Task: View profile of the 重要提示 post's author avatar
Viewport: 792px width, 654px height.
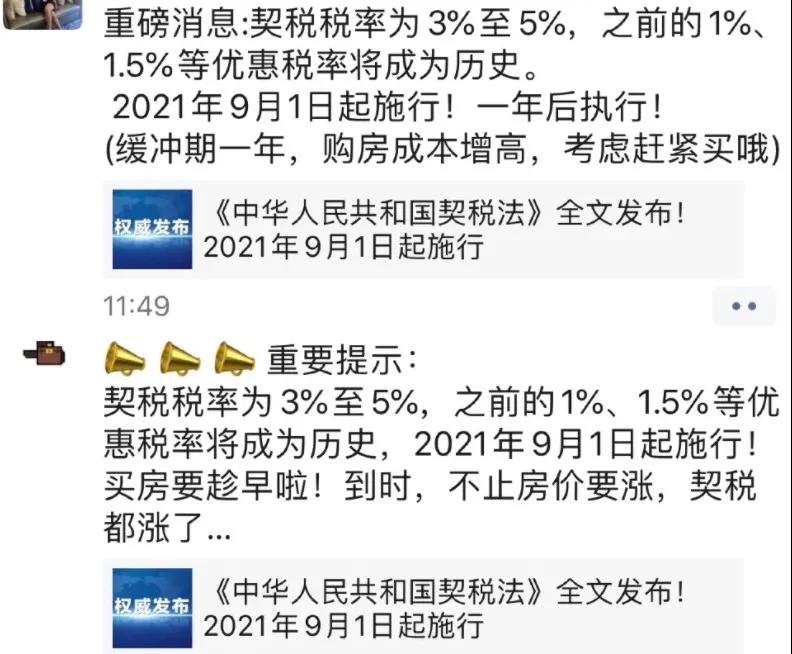Action: tap(42, 354)
